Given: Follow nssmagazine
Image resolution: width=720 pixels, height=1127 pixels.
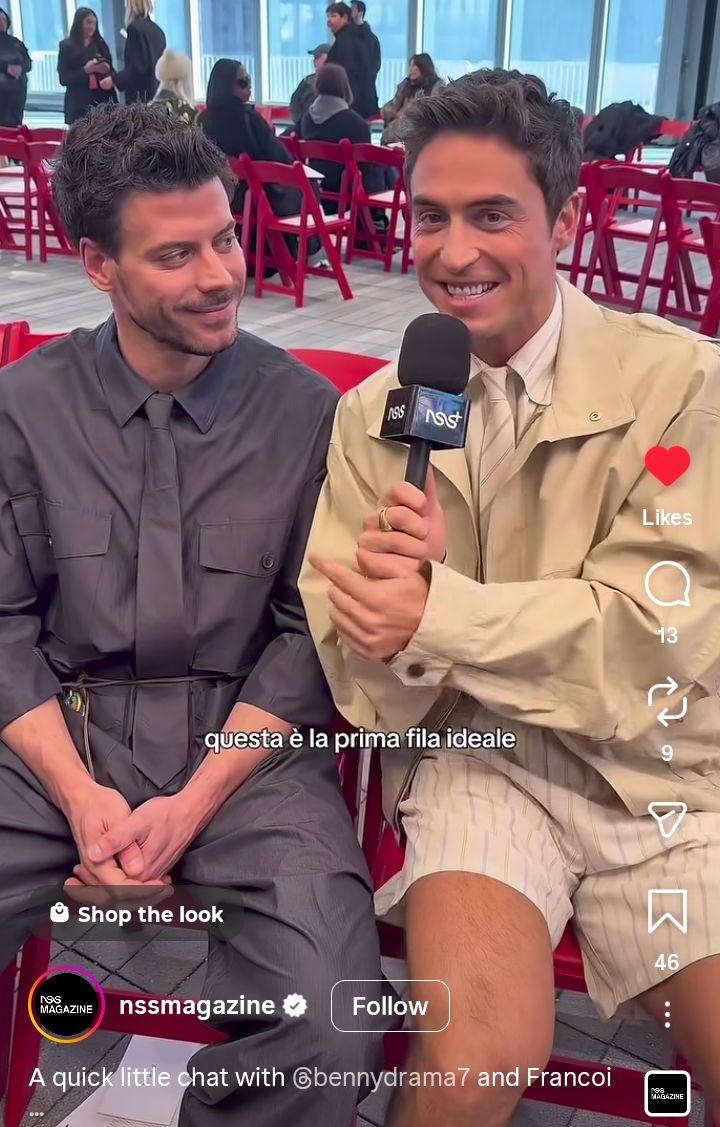Looking at the screenshot, I should (x=390, y=1006).
